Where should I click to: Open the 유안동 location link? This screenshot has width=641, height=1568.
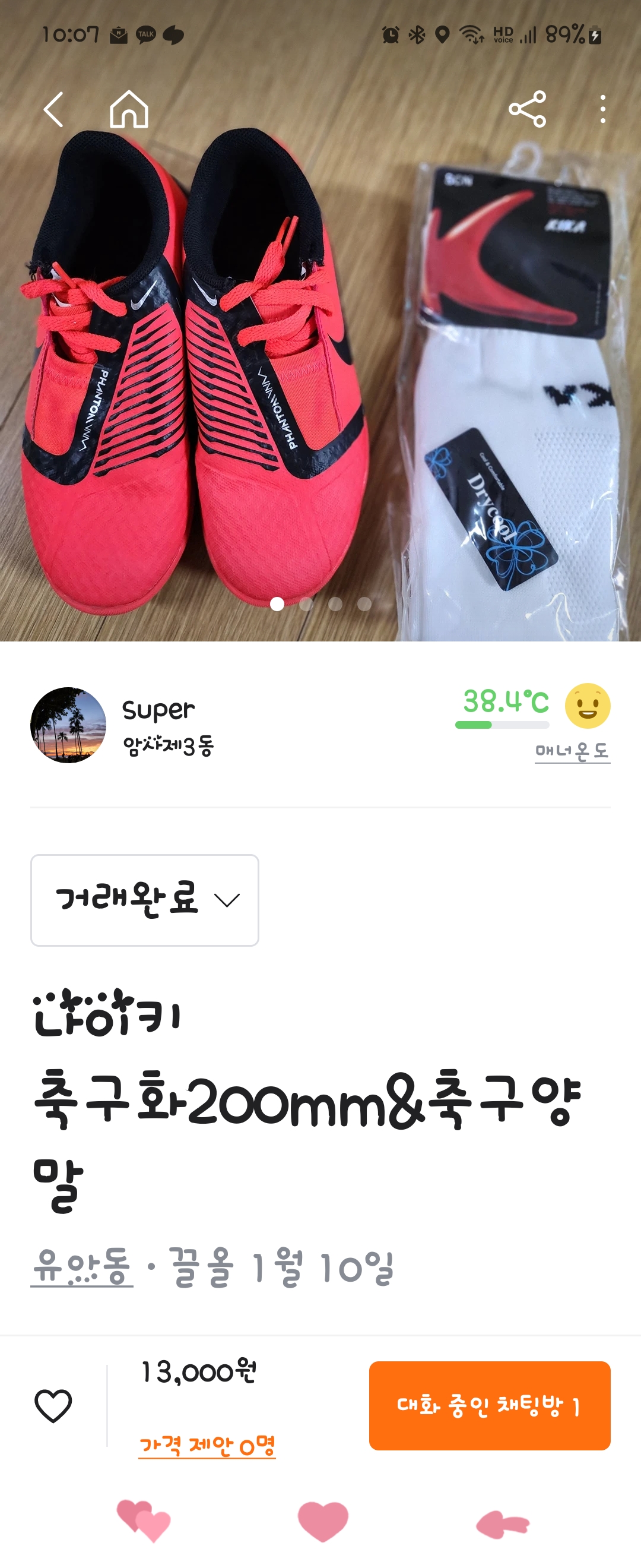pyautogui.click(x=82, y=1267)
